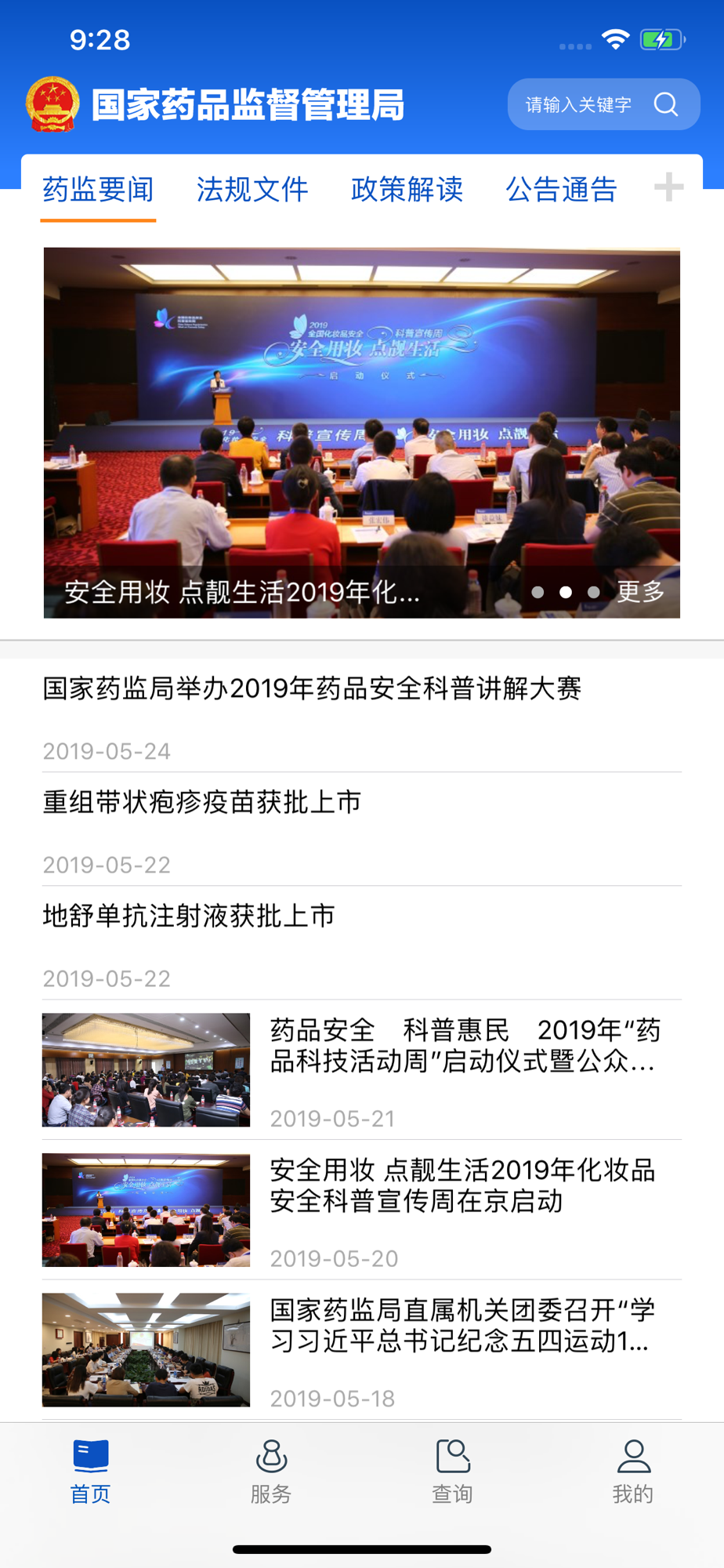Viewport: 724px width, 1568px height.
Task: Open 国家药监局举办2019年药品安全科普讲解大赛 article
Action: 312,689
